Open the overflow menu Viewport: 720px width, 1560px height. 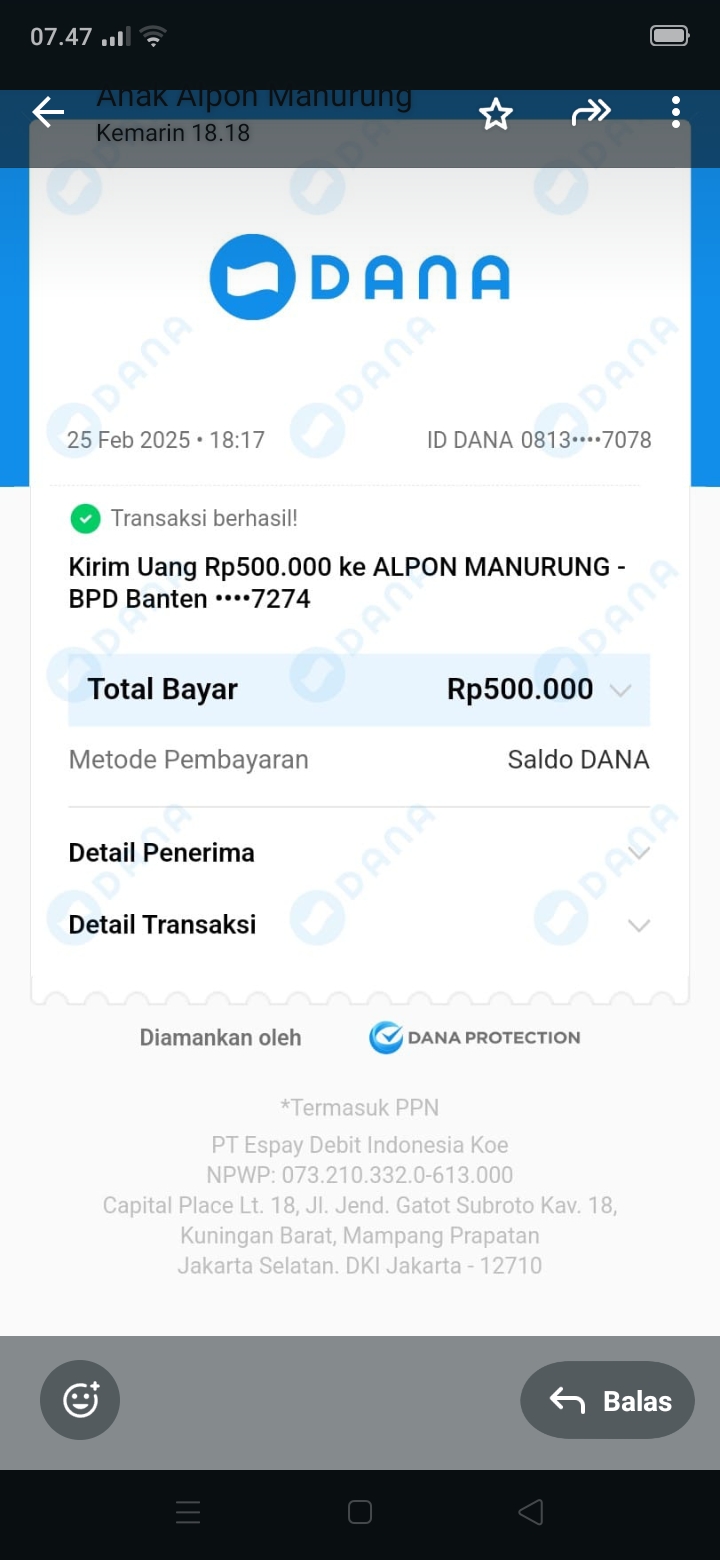676,112
